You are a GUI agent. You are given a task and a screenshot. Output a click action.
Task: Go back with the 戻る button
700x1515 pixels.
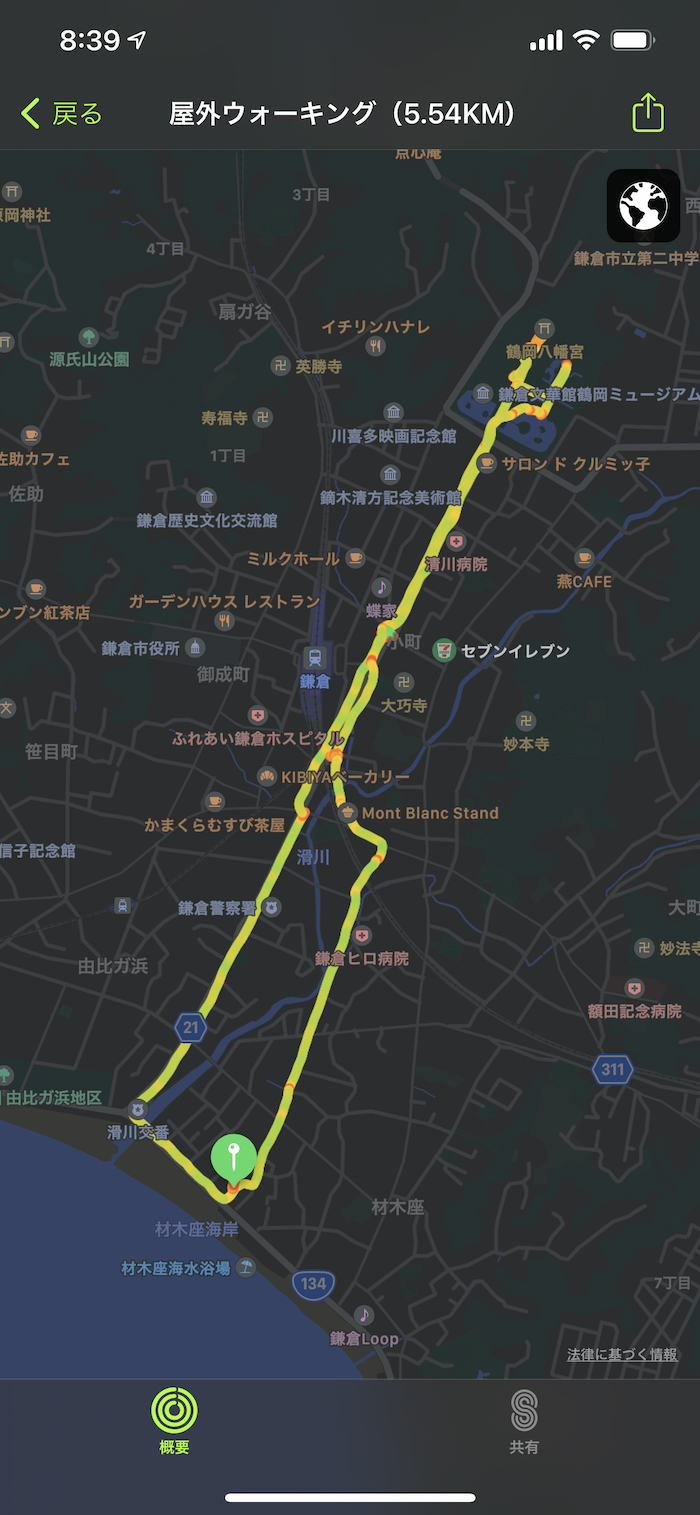click(62, 114)
